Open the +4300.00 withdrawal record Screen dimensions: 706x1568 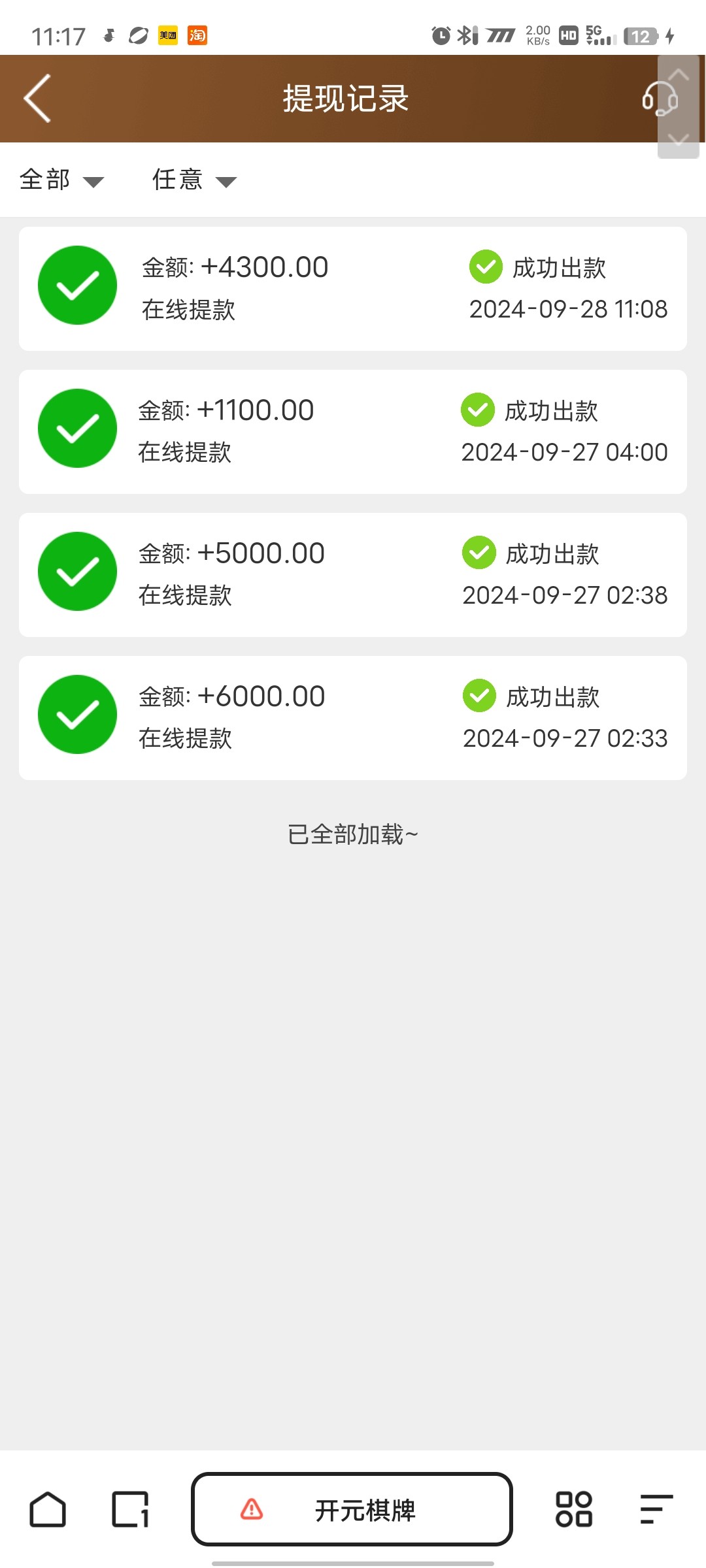[x=353, y=289]
